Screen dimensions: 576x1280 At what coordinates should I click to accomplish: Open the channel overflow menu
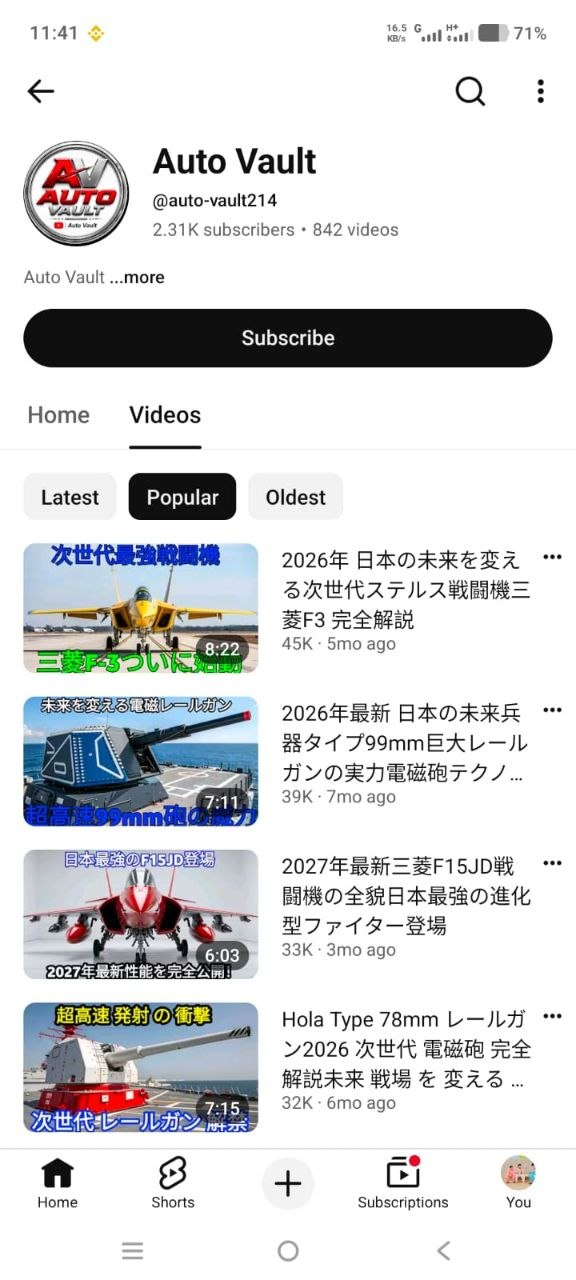(x=540, y=92)
